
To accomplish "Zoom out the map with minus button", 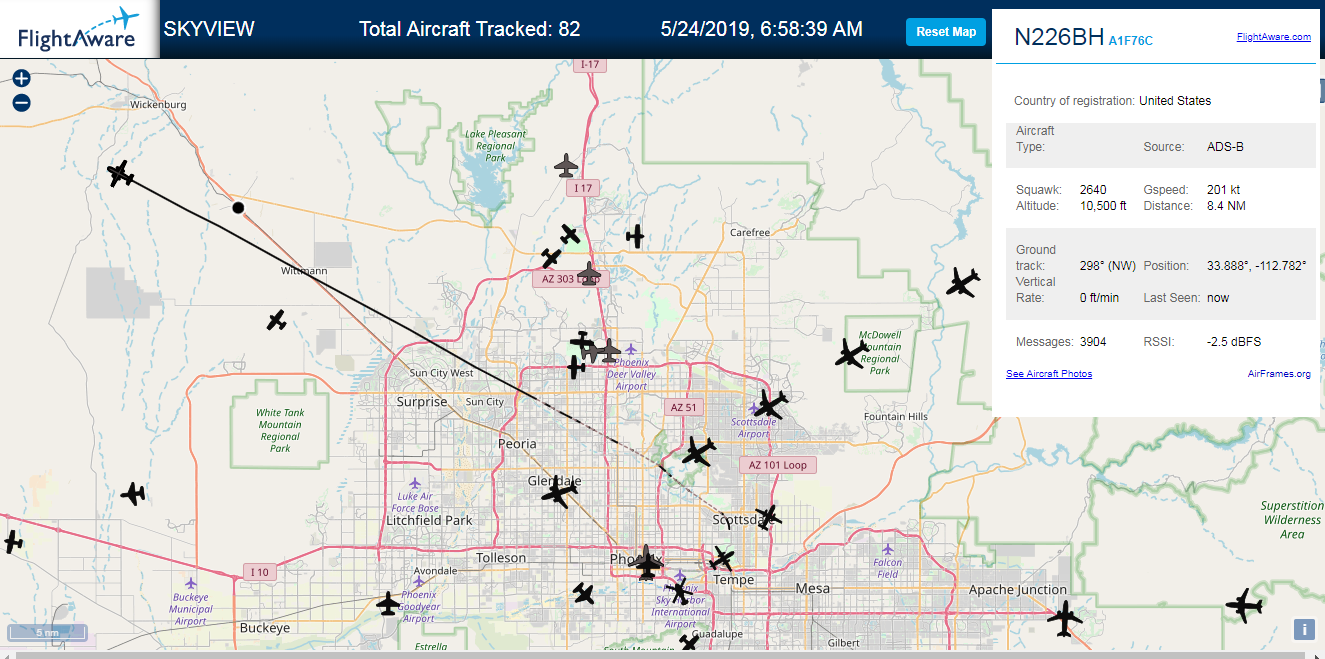I will pyautogui.click(x=21, y=102).
